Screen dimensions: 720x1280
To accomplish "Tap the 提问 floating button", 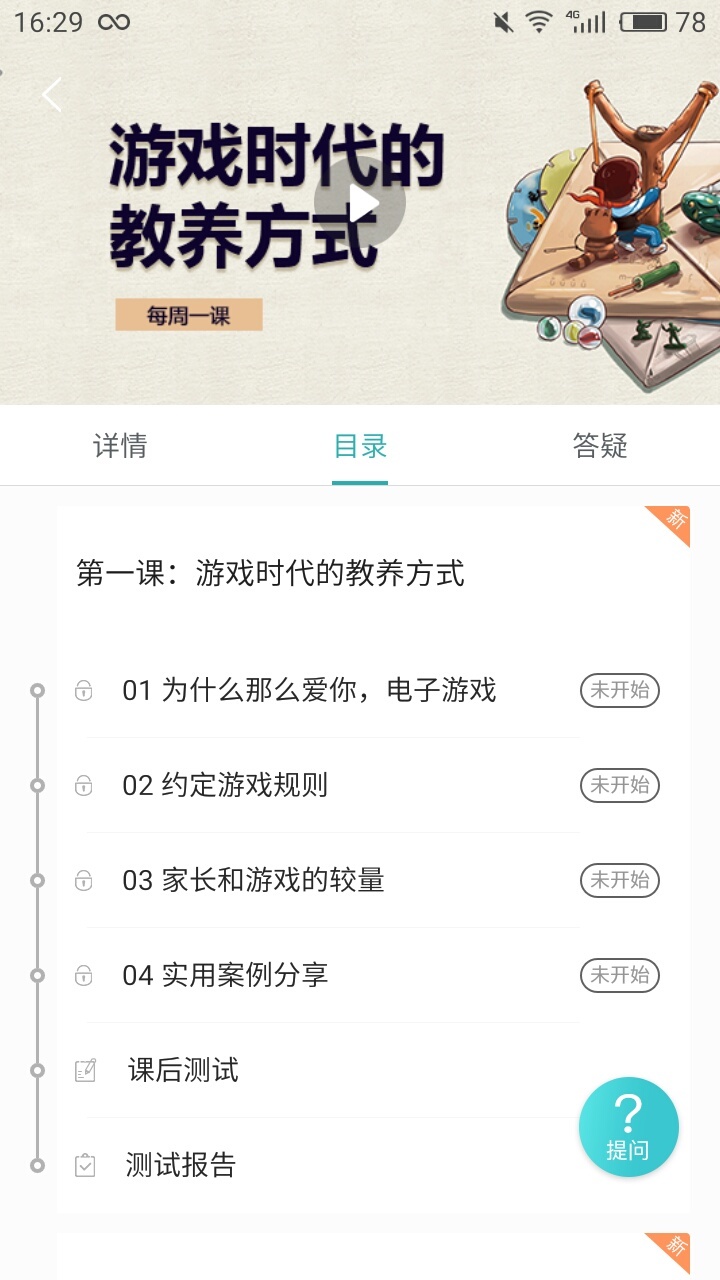I will 629,1127.
